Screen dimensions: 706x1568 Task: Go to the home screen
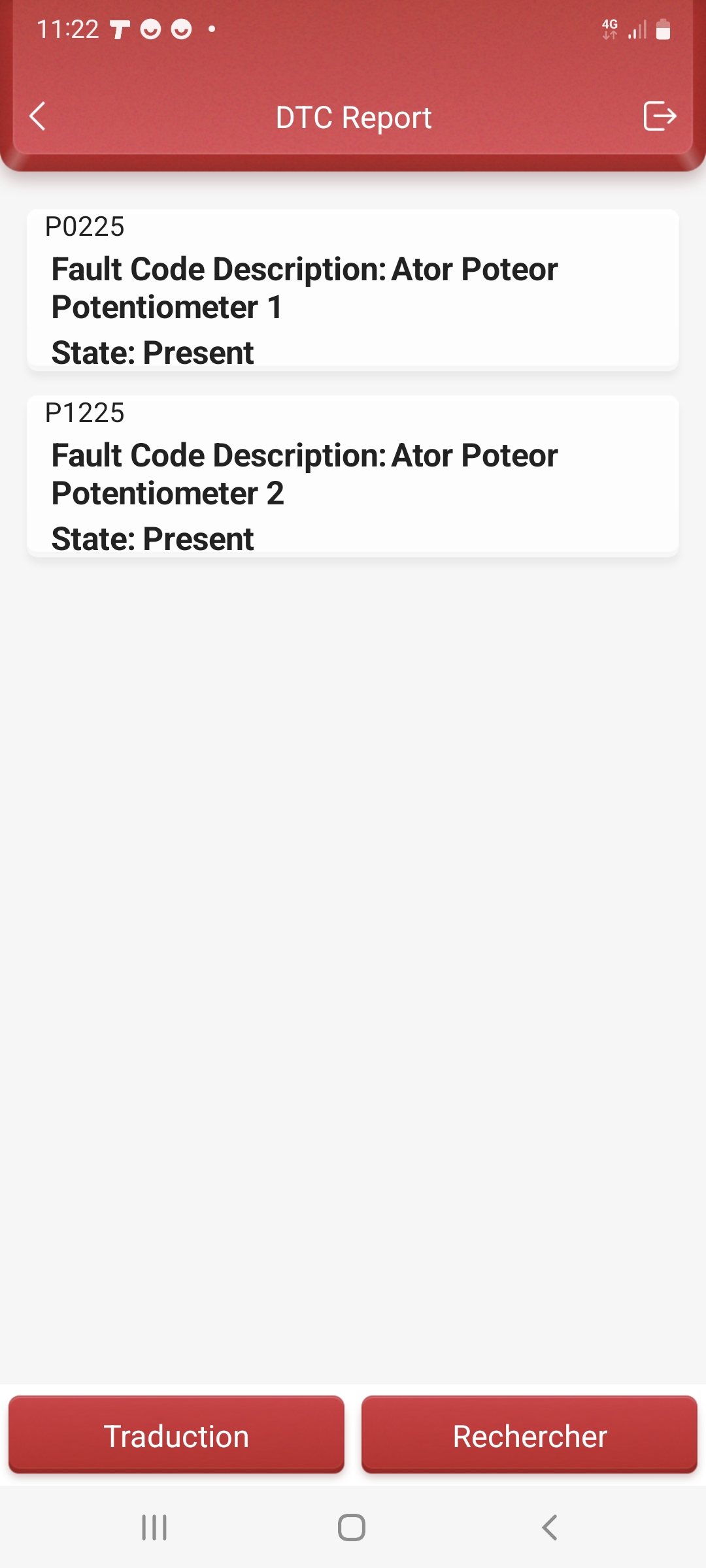[352, 1527]
